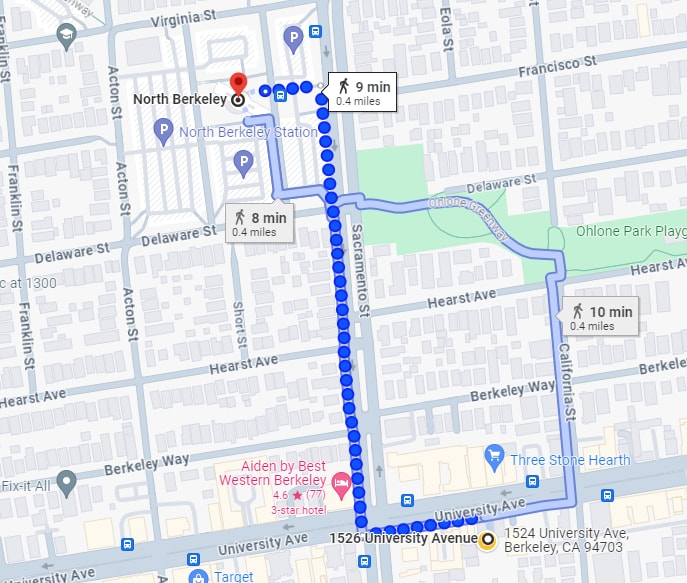Open the Target store marker
Image resolution: width=687 pixels, height=583 pixels.
[197, 577]
